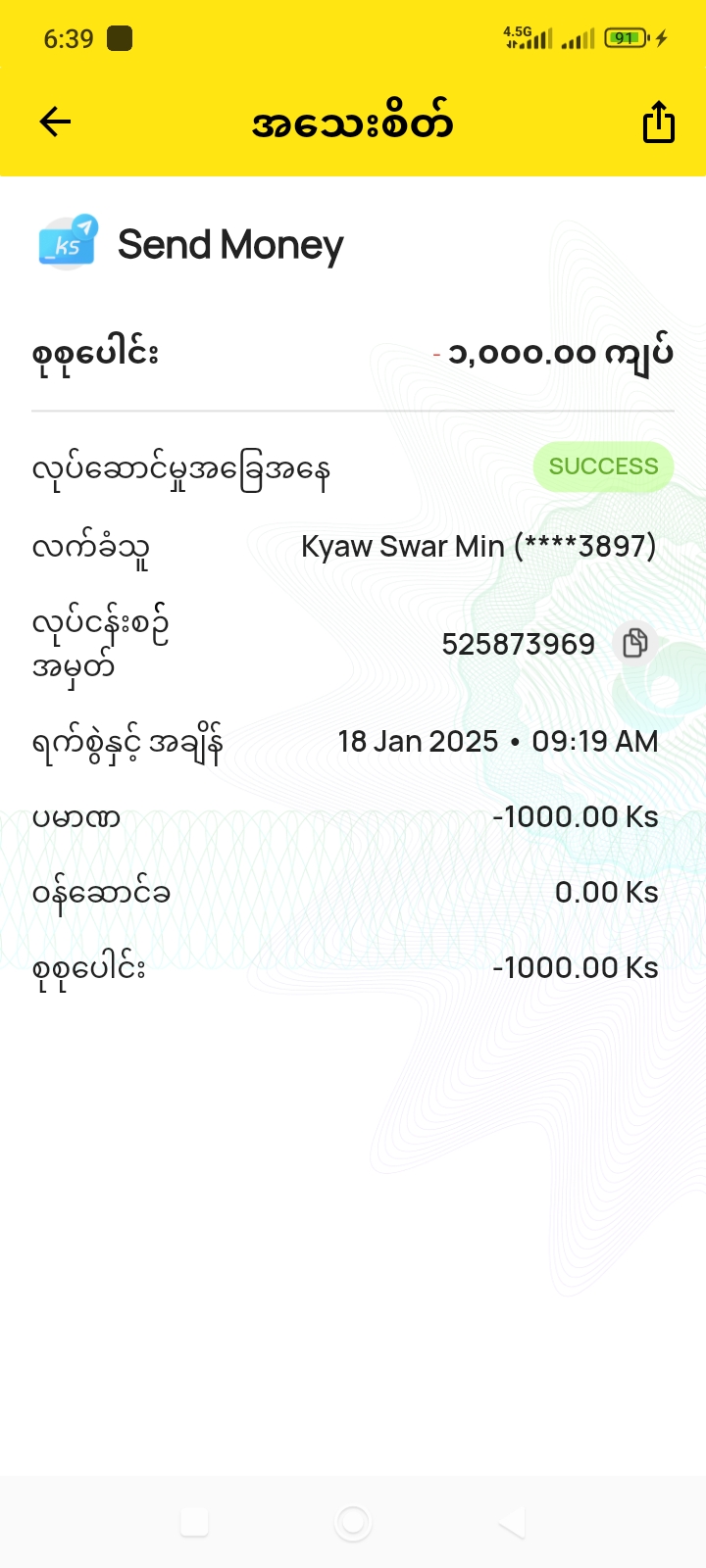This screenshot has width=706, height=1568.
Task: Tap the system home button
Action: pos(353,1522)
